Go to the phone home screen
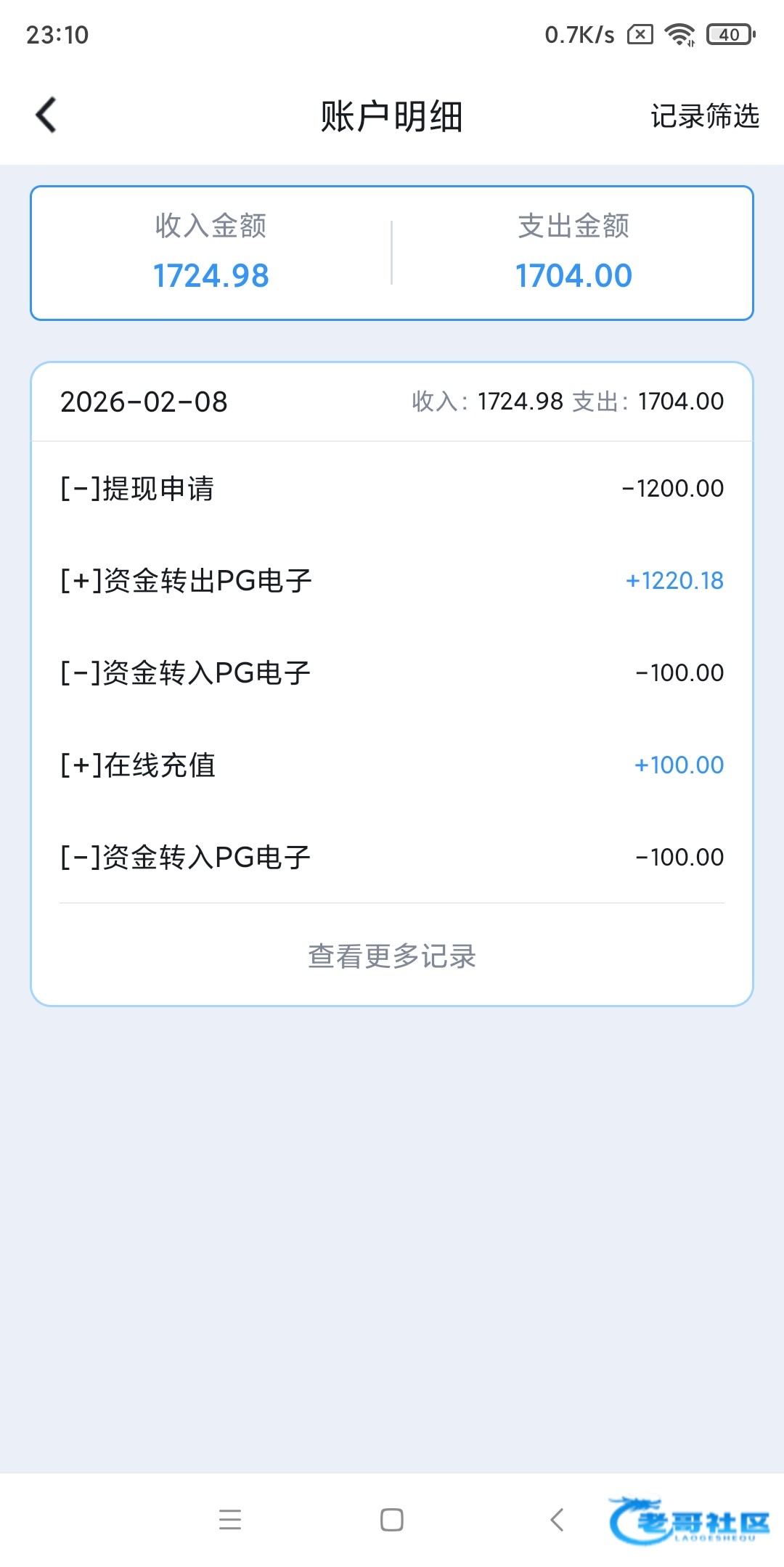The width and height of the screenshot is (784, 1567). point(392,1519)
